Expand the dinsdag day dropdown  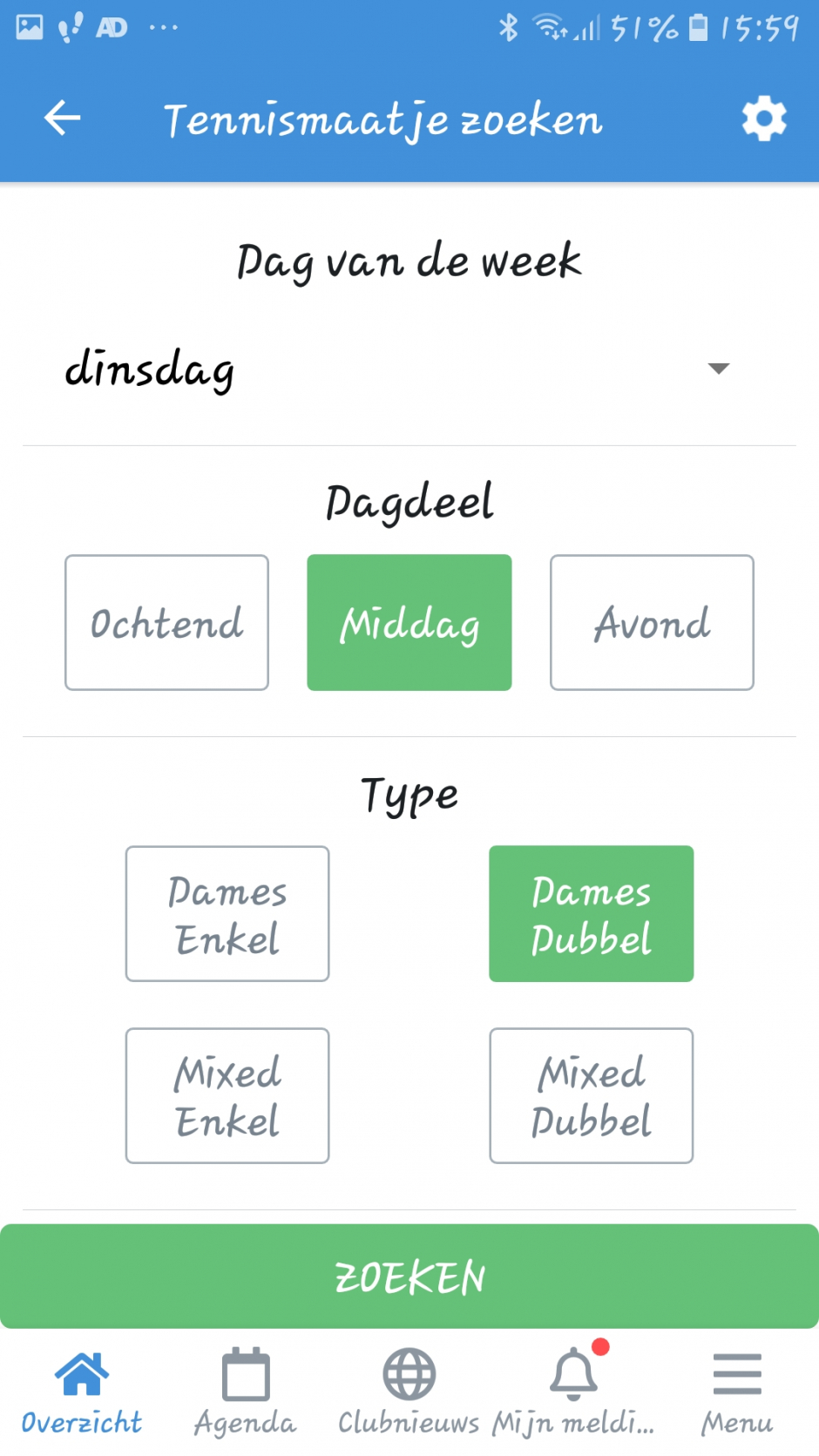pyautogui.click(x=409, y=369)
